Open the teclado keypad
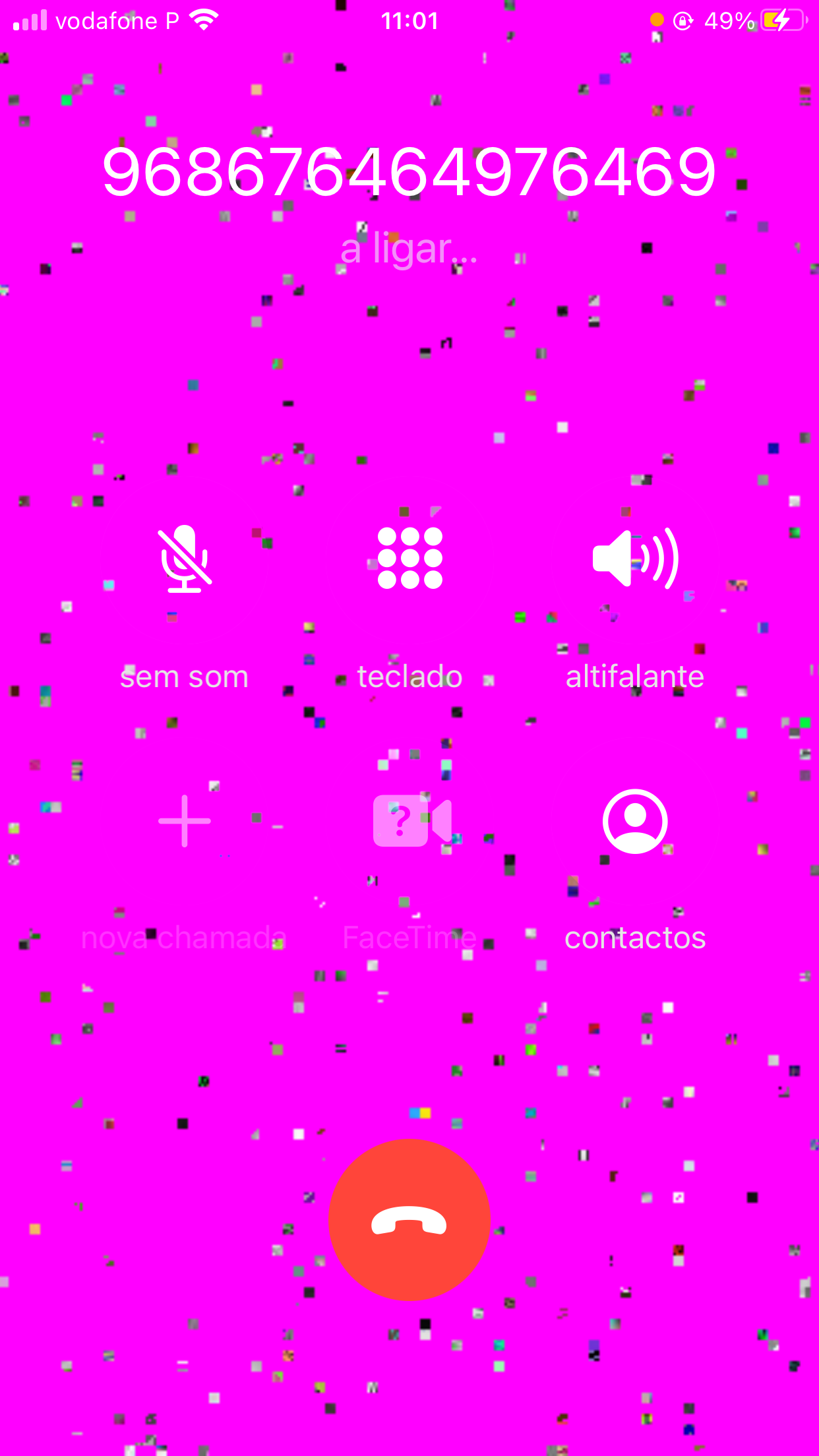 [x=409, y=558]
